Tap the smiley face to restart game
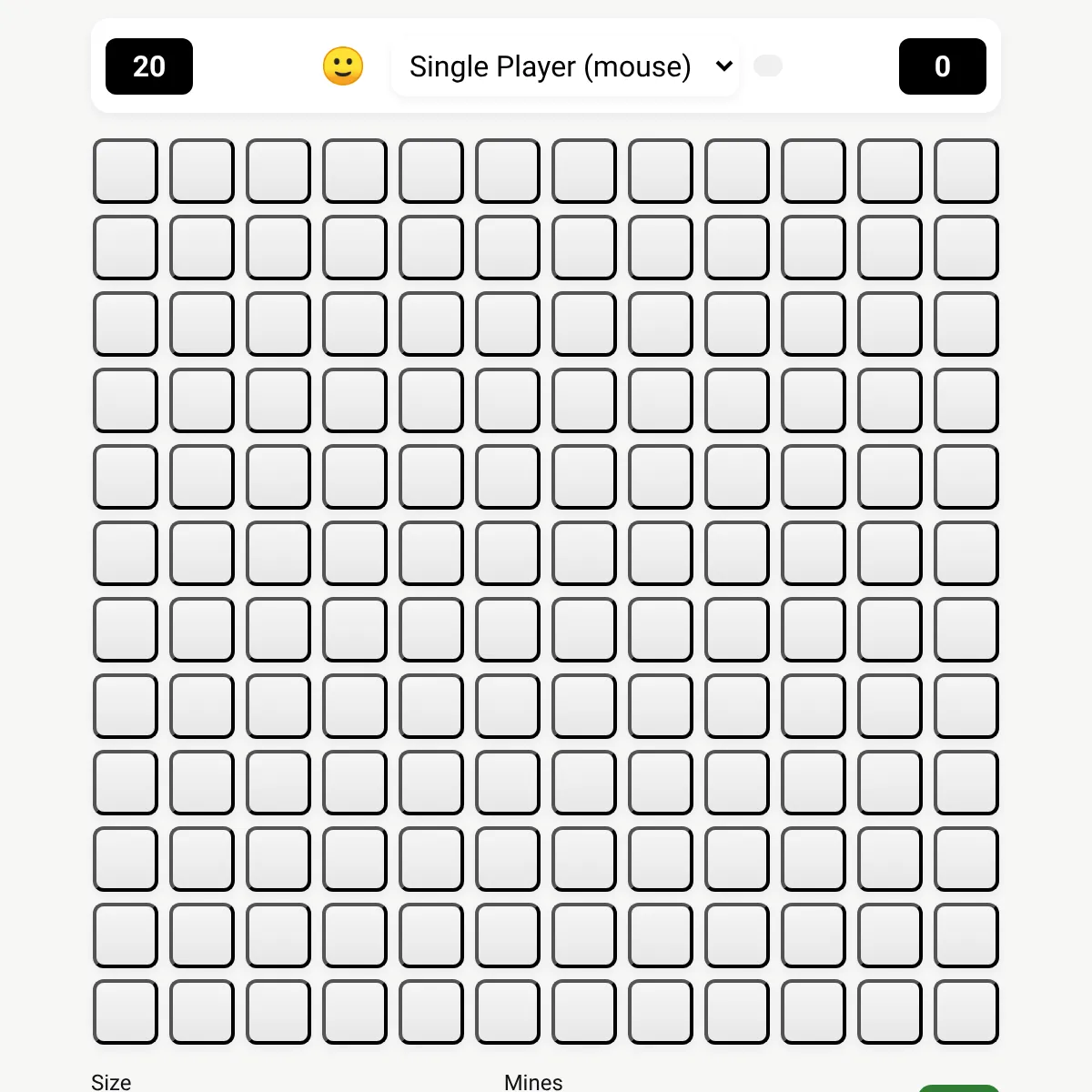This screenshot has width=1092, height=1092. (x=343, y=66)
